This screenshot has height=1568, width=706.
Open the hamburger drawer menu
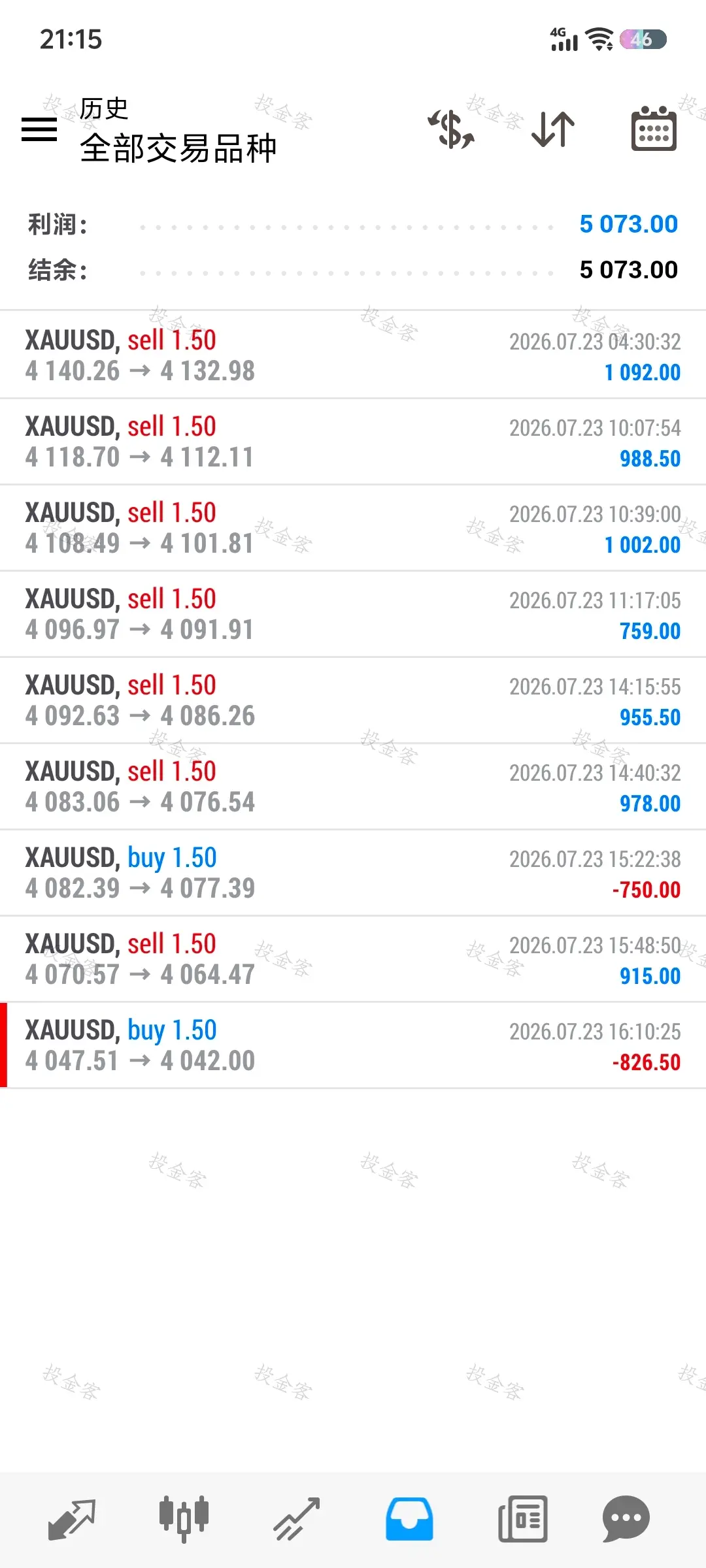click(39, 129)
